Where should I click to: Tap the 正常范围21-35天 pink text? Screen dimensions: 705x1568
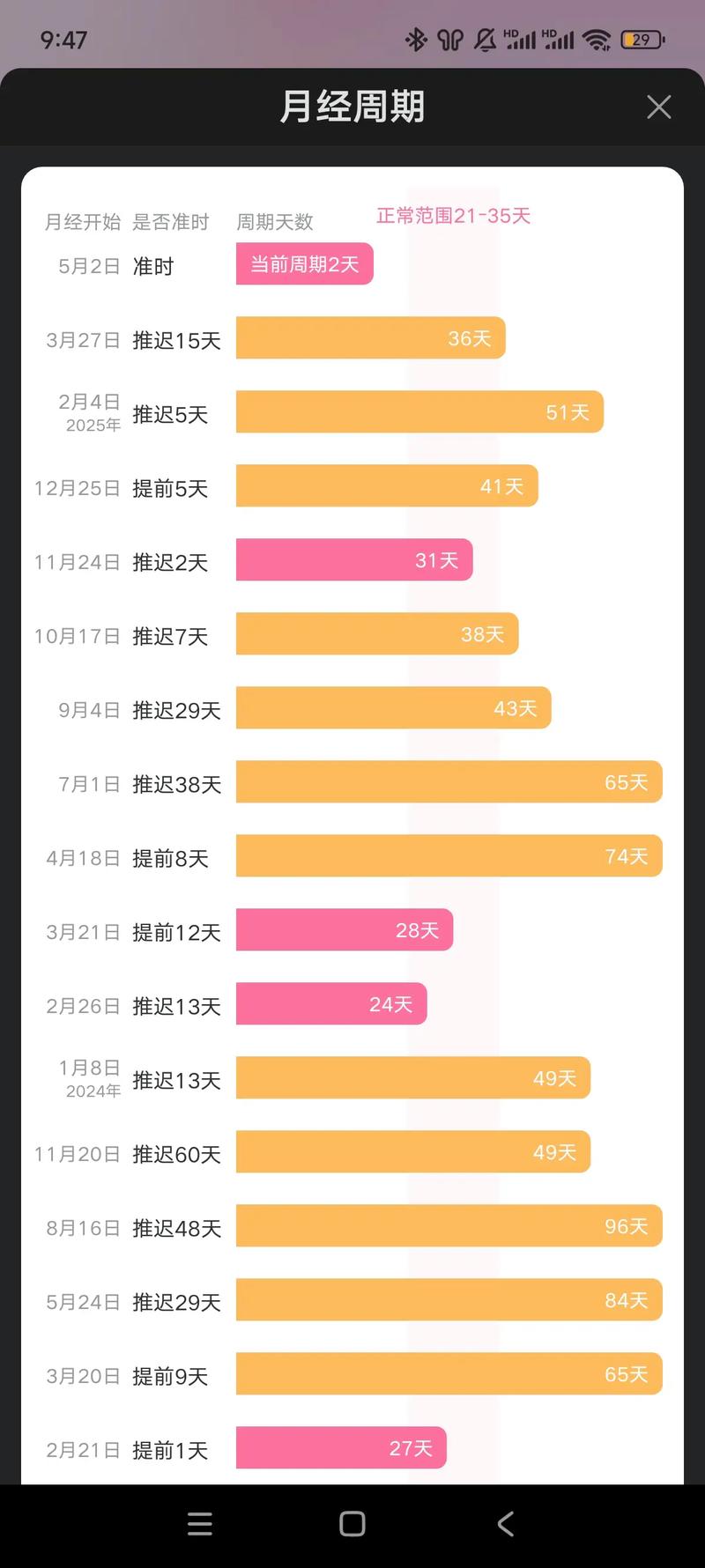click(454, 216)
